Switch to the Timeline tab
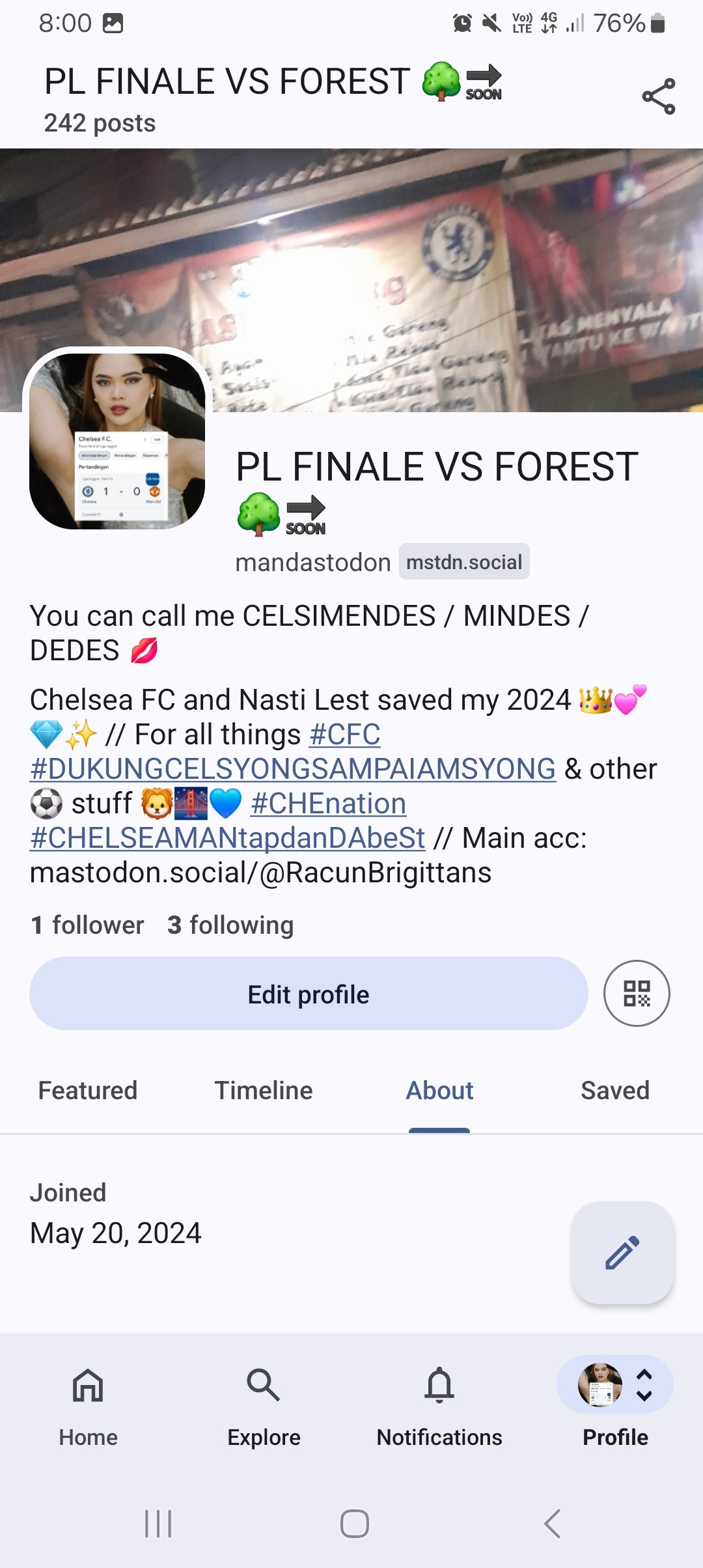 264,1091
